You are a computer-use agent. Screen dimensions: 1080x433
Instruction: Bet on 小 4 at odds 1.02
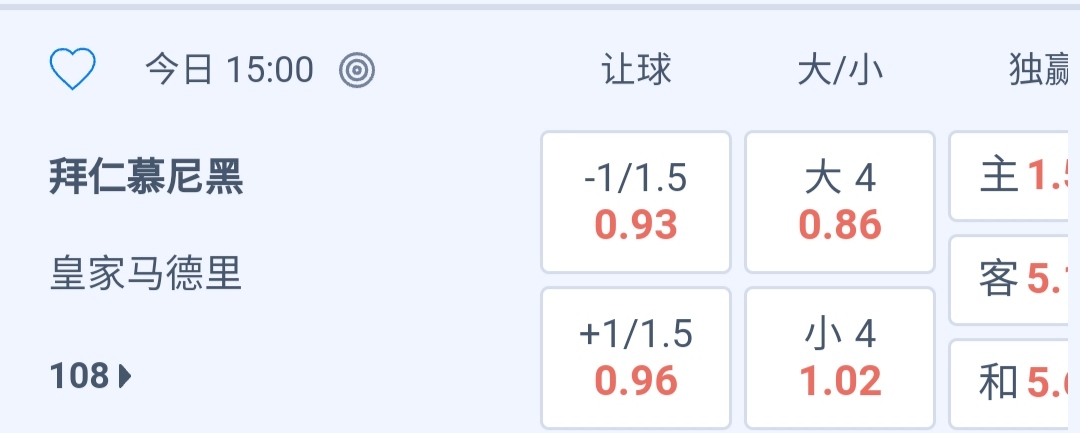click(x=840, y=357)
